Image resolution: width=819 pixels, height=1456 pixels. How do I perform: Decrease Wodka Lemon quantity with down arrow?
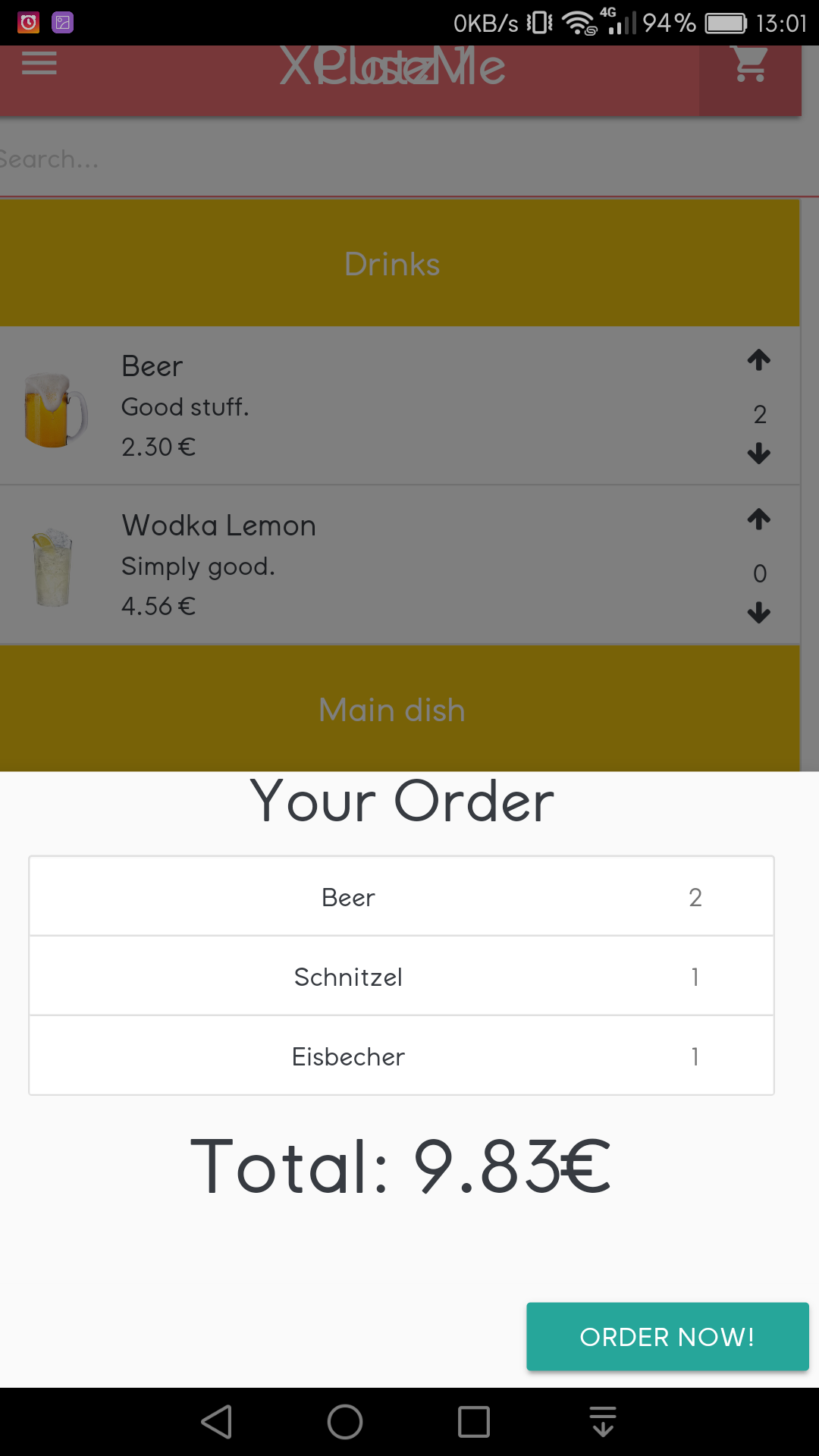click(x=758, y=613)
